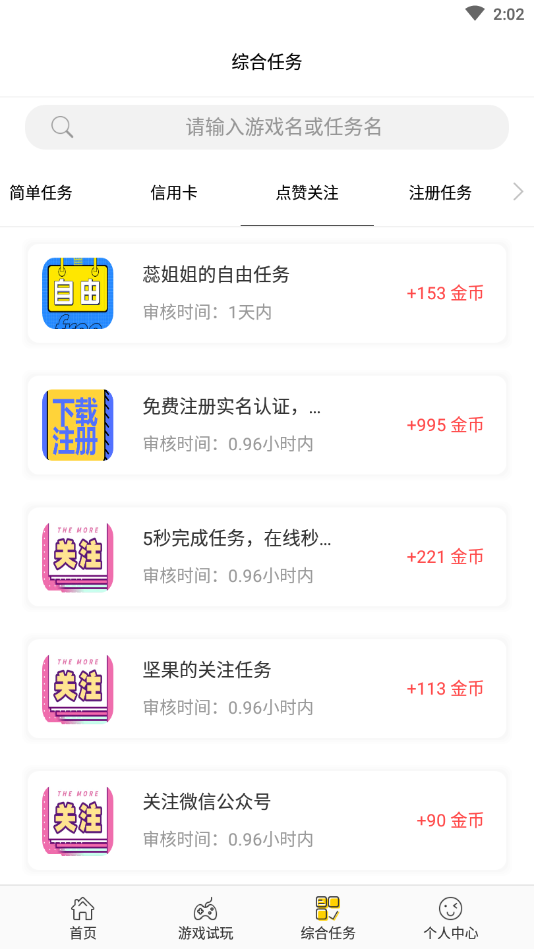Go to the 首页 home tab
This screenshot has width=534, height=949.
83,918
